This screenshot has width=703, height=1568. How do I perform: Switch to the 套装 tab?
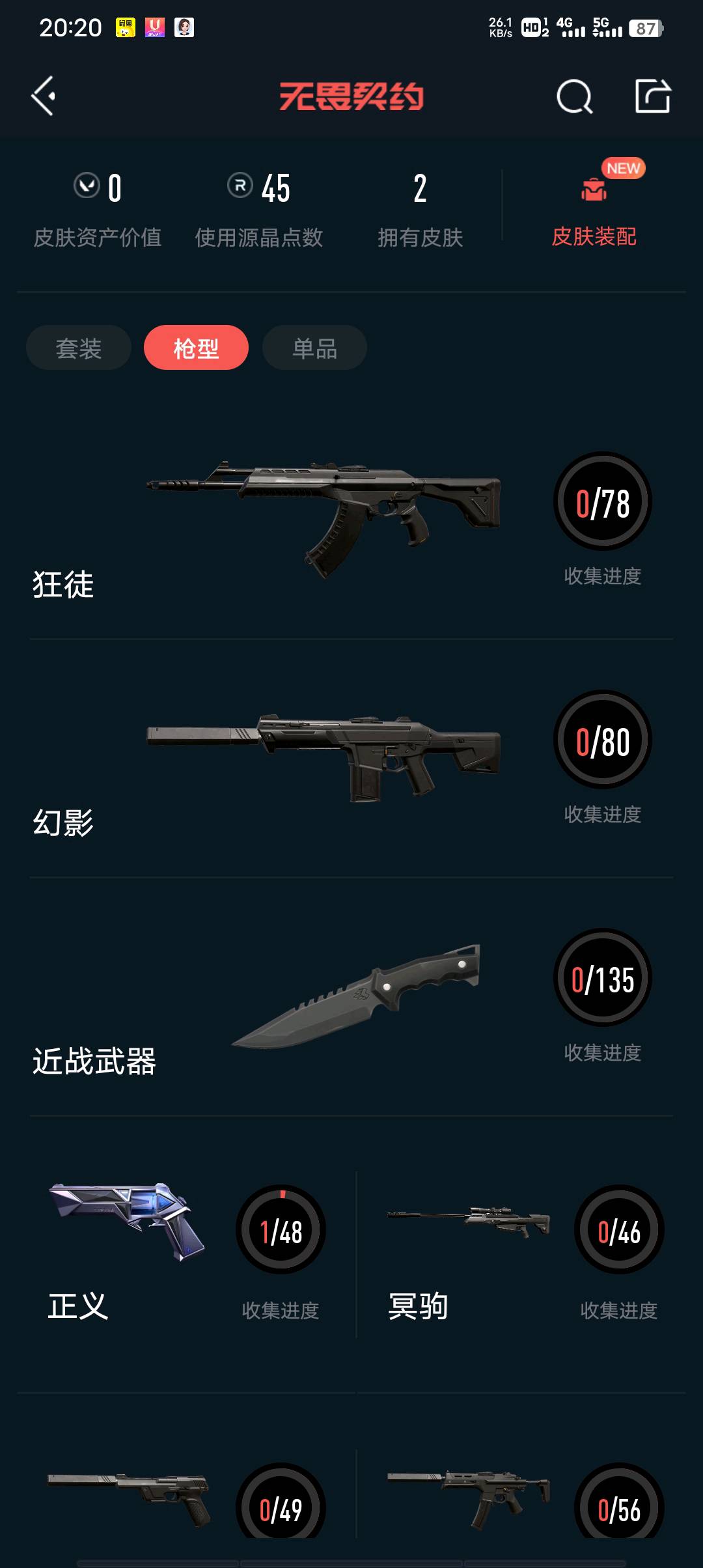(79, 348)
